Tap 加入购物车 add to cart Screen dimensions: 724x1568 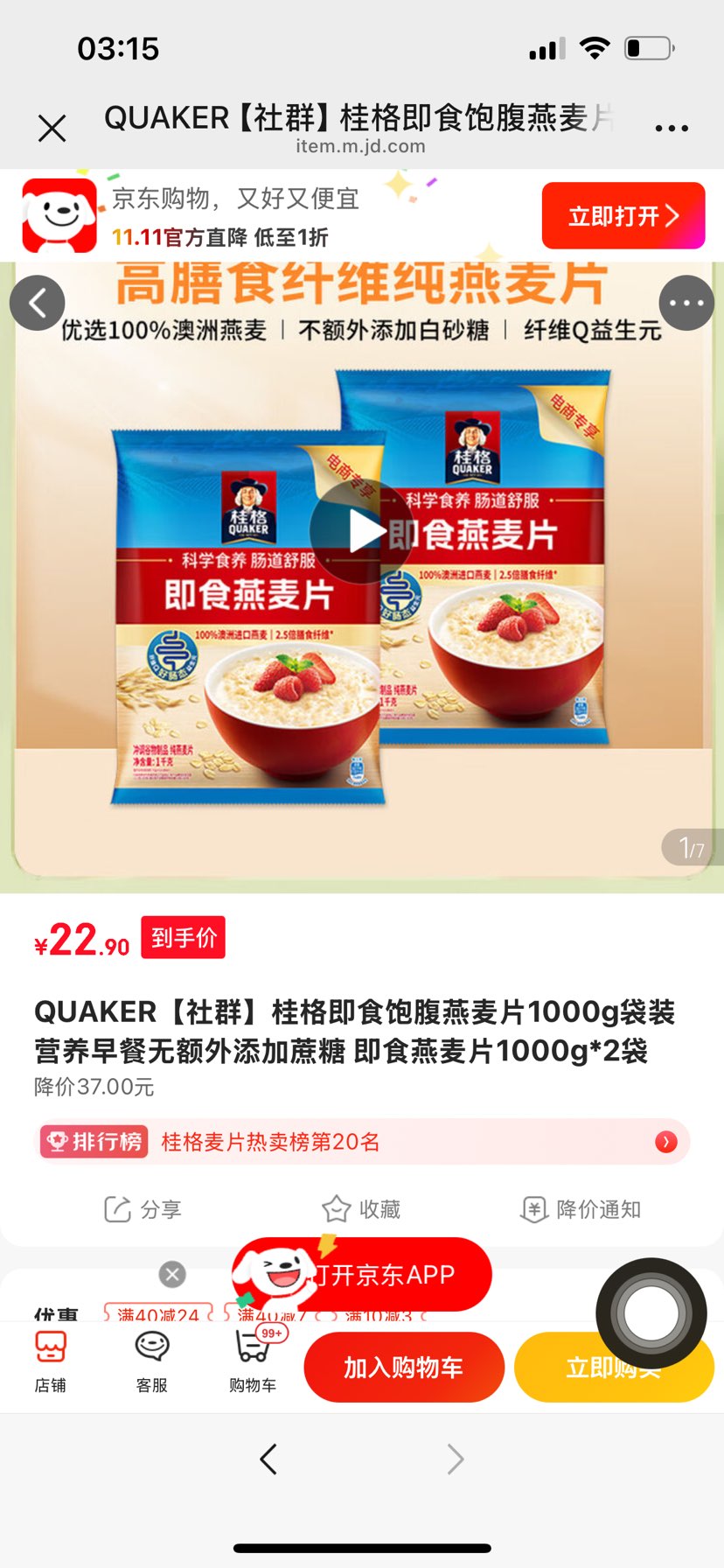pyautogui.click(x=403, y=1367)
